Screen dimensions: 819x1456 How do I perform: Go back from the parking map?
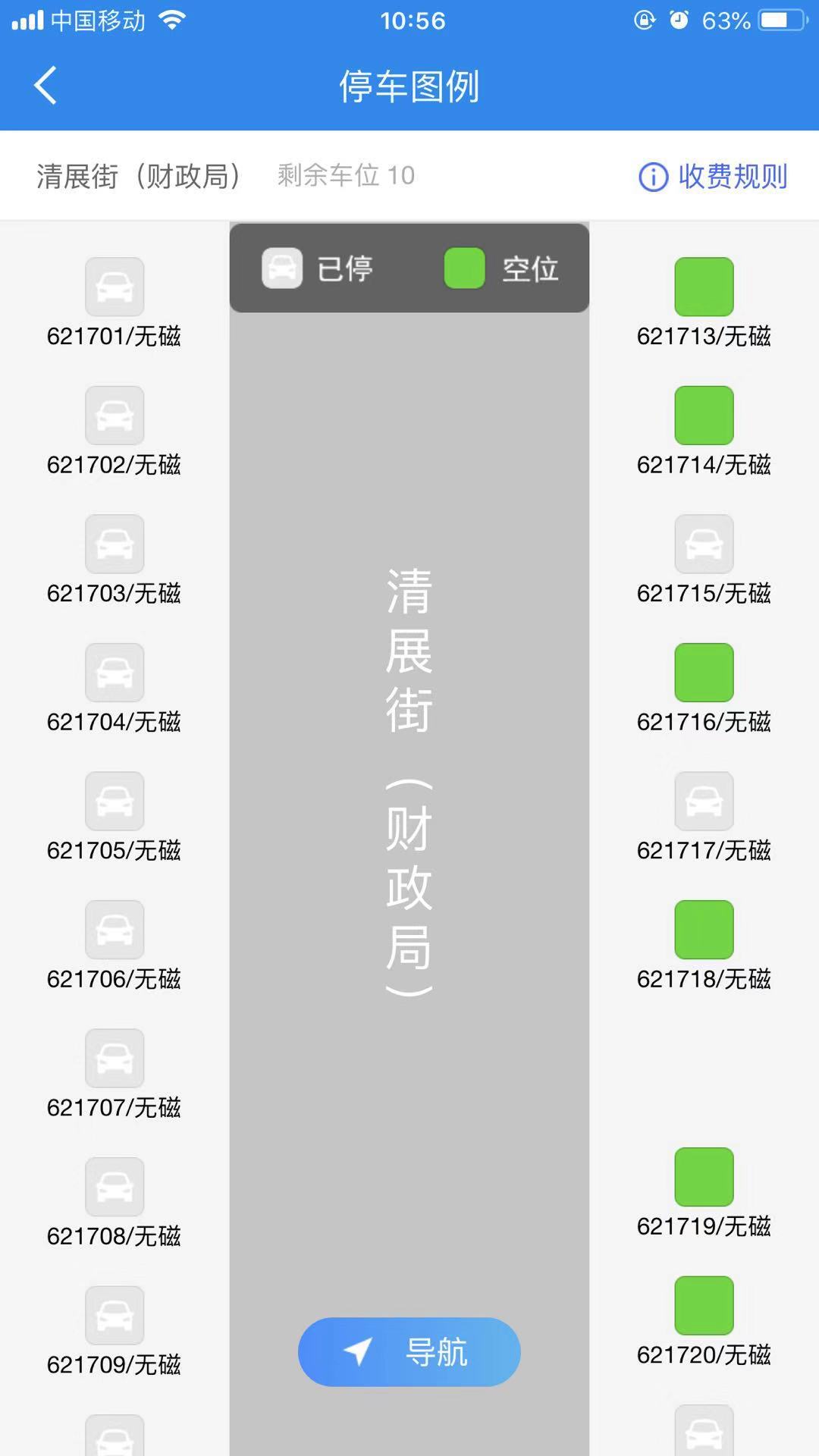(x=45, y=85)
